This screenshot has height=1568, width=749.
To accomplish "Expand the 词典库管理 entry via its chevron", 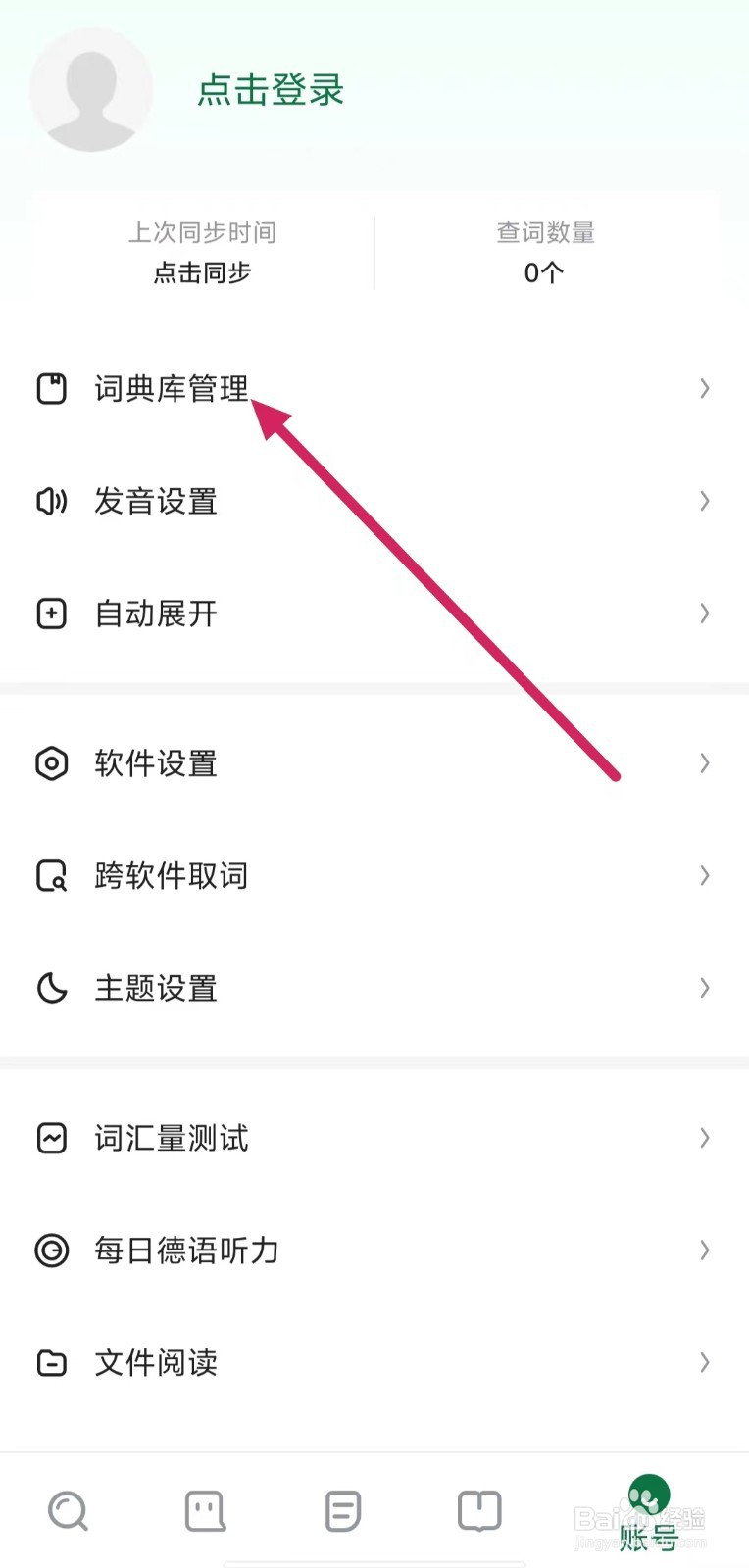I will click(x=704, y=388).
